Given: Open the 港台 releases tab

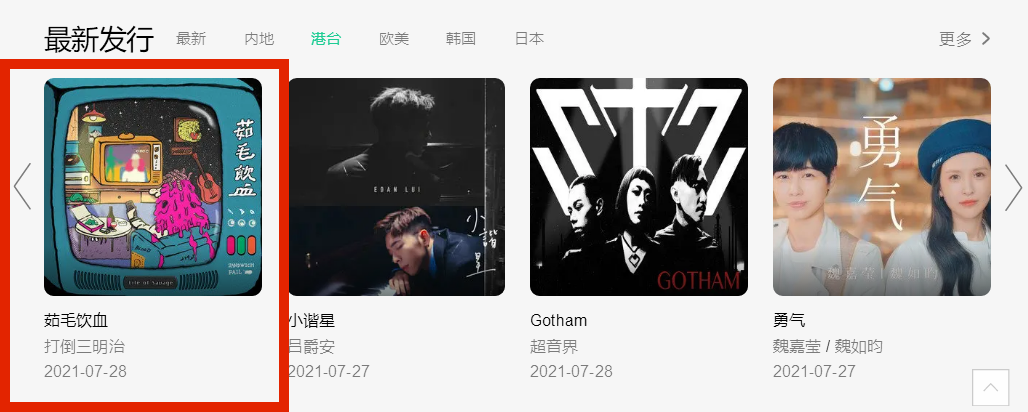Looking at the screenshot, I should pos(326,39).
